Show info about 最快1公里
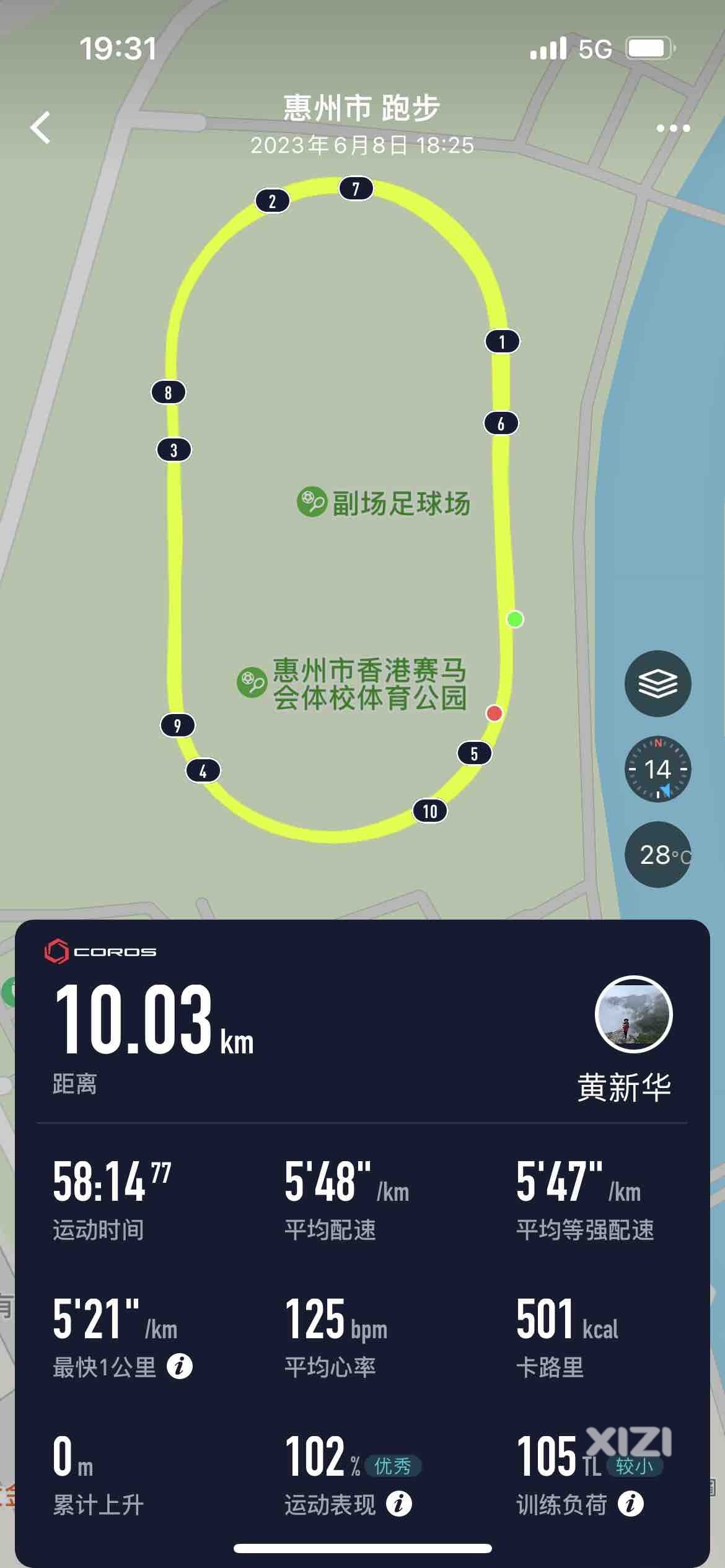The image size is (725, 1568). tap(180, 1366)
